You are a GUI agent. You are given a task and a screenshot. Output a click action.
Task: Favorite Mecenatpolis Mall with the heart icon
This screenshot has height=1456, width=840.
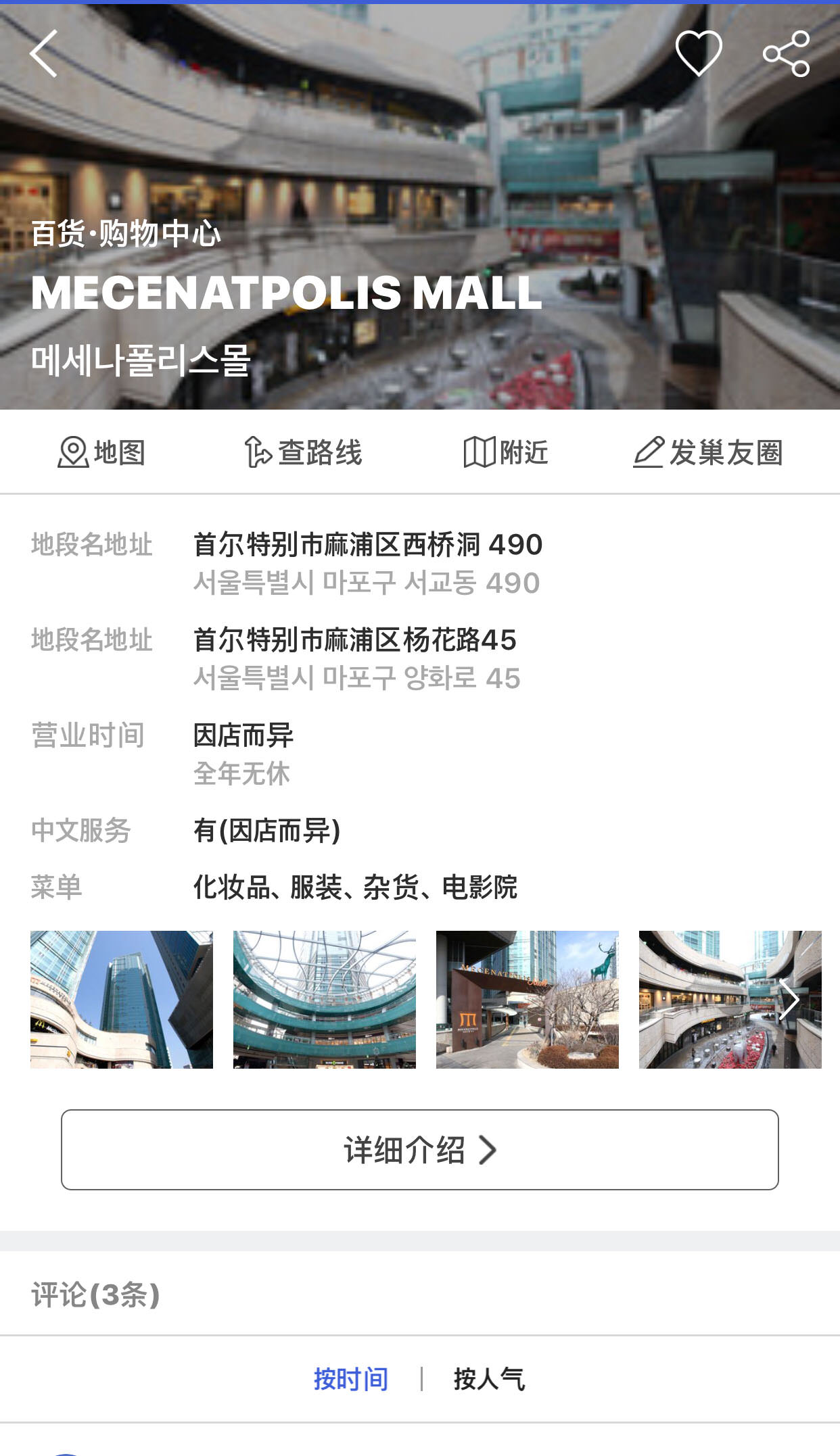[x=699, y=53]
